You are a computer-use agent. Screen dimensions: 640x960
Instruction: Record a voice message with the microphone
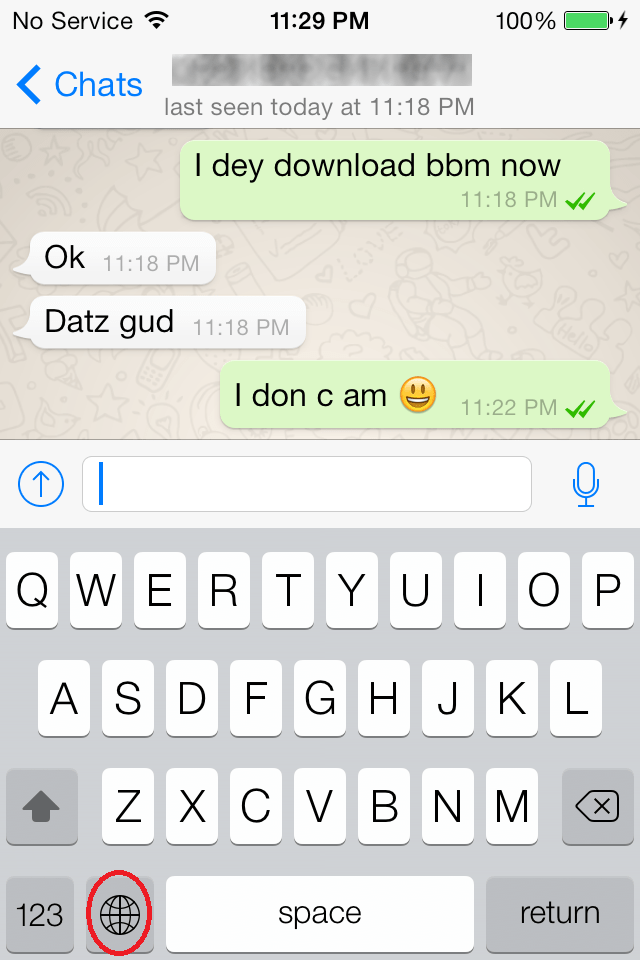coord(585,485)
